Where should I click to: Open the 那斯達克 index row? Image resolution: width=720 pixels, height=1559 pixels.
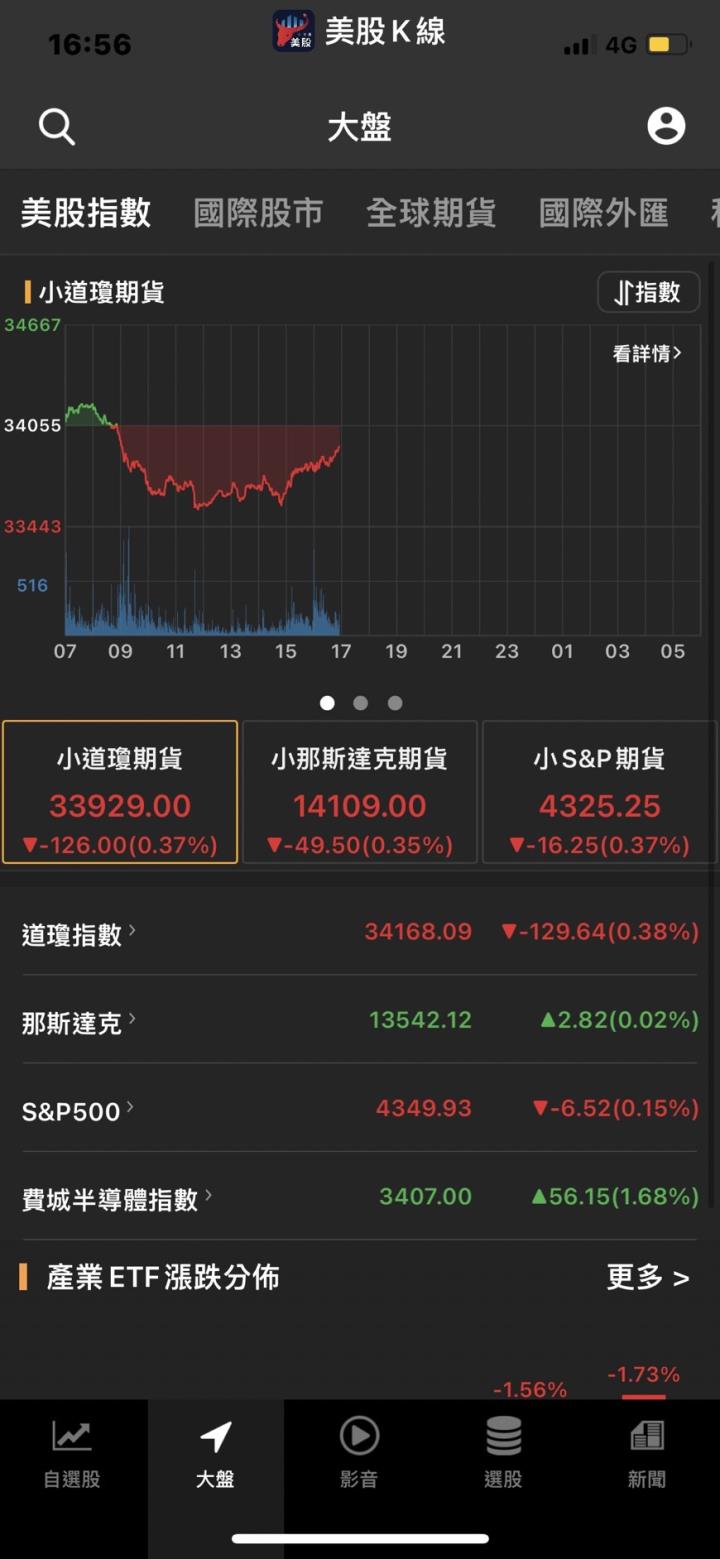click(360, 1020)
